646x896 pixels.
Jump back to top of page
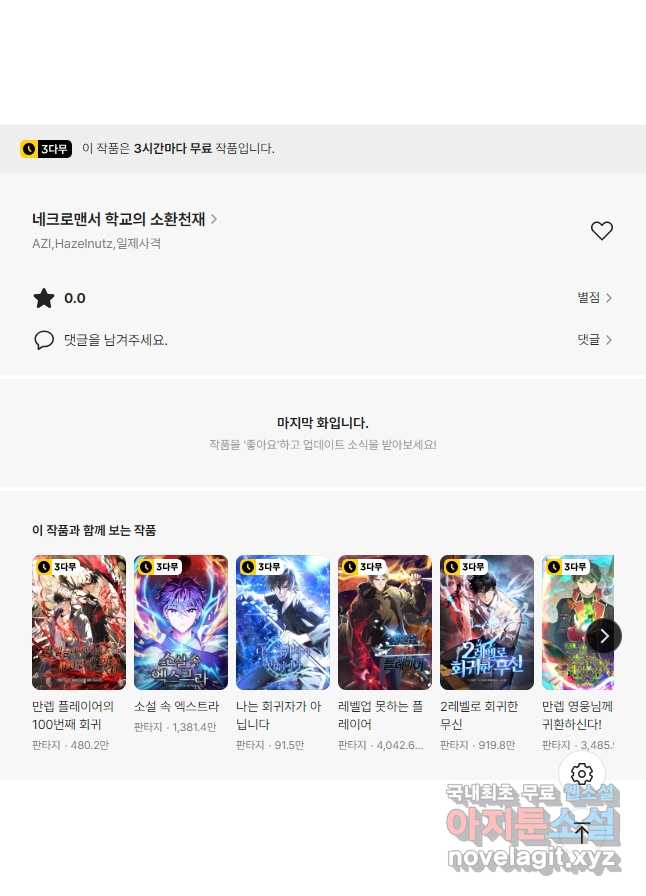click(x=582, y=832)
